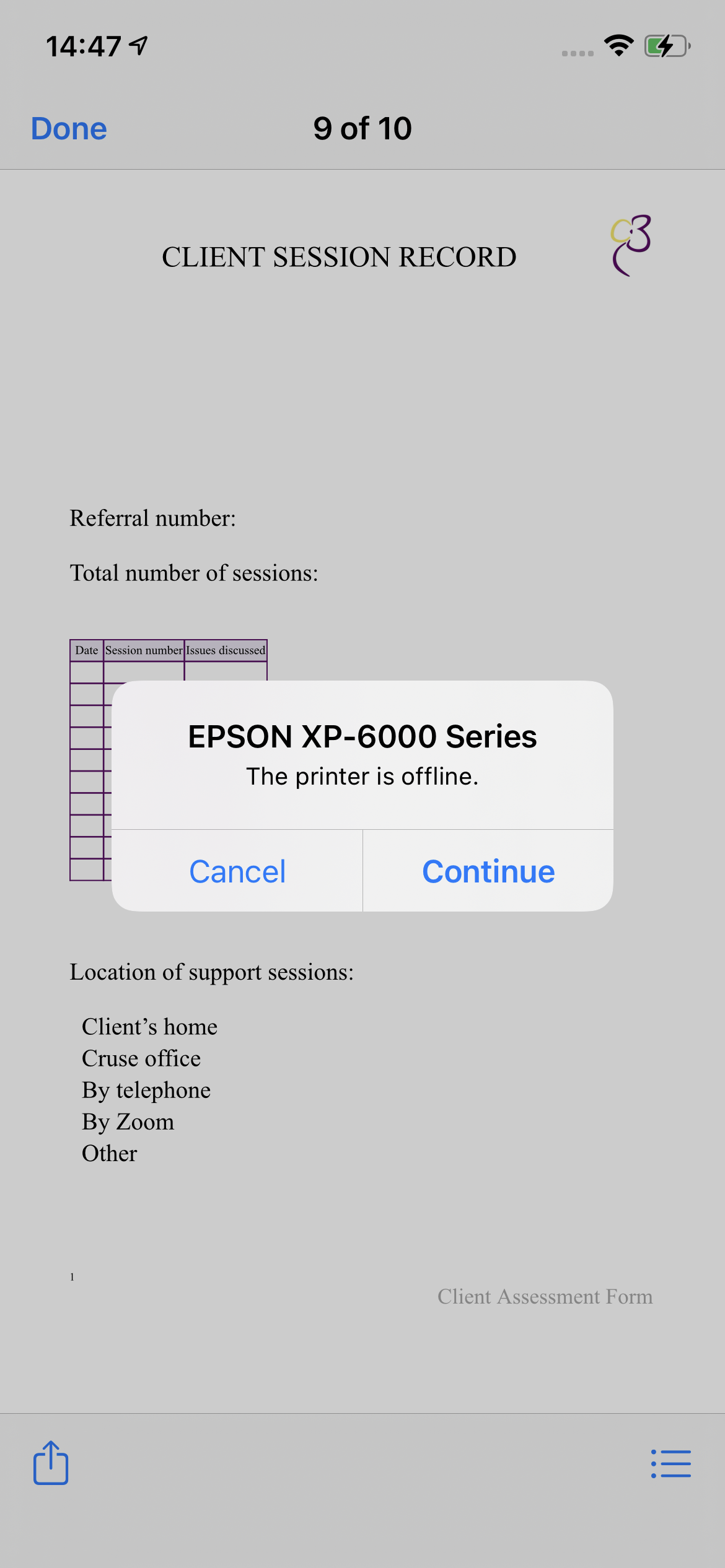This screenshot has width=725, height=1568.
Task: Open the share sheet icon
Action: coord(51,1462)
